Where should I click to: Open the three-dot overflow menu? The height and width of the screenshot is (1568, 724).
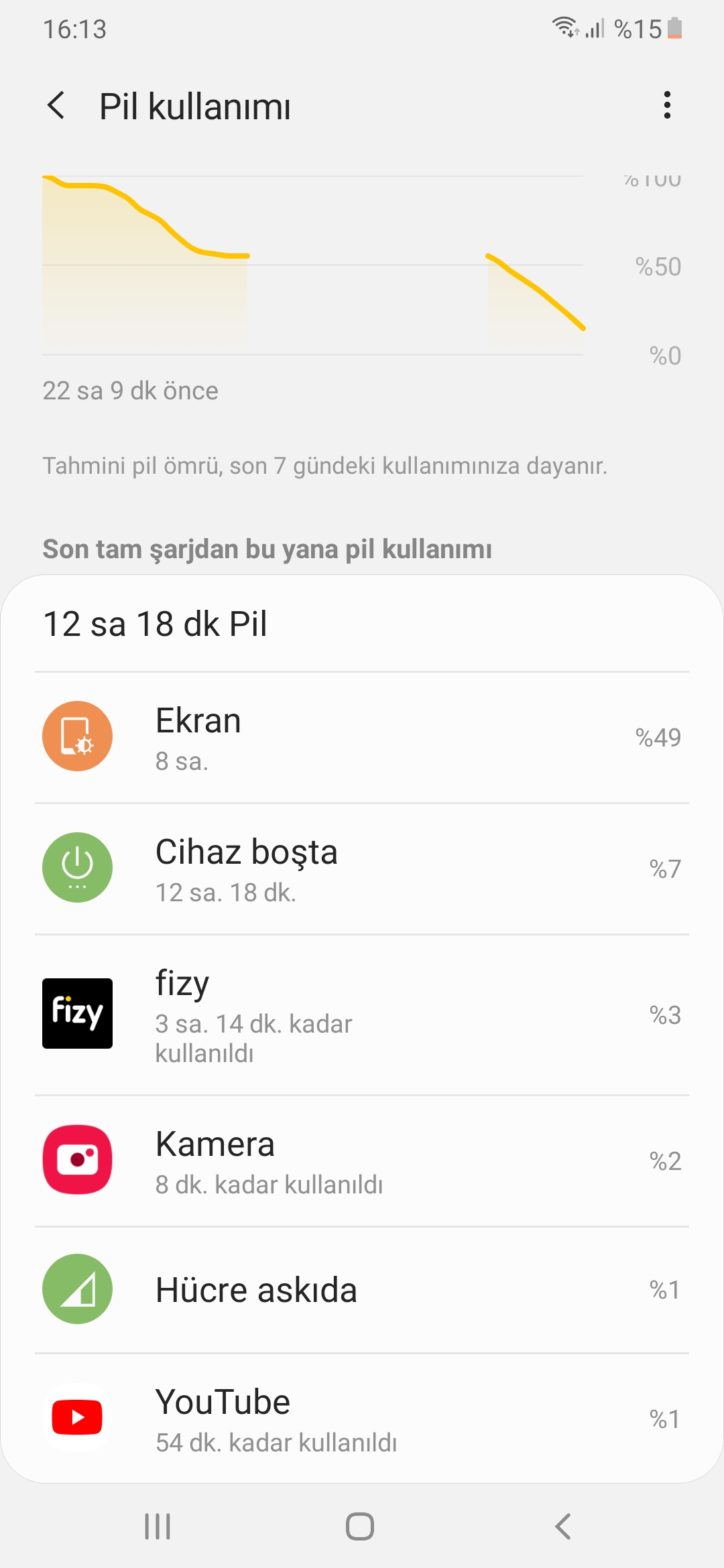[666, 105]
